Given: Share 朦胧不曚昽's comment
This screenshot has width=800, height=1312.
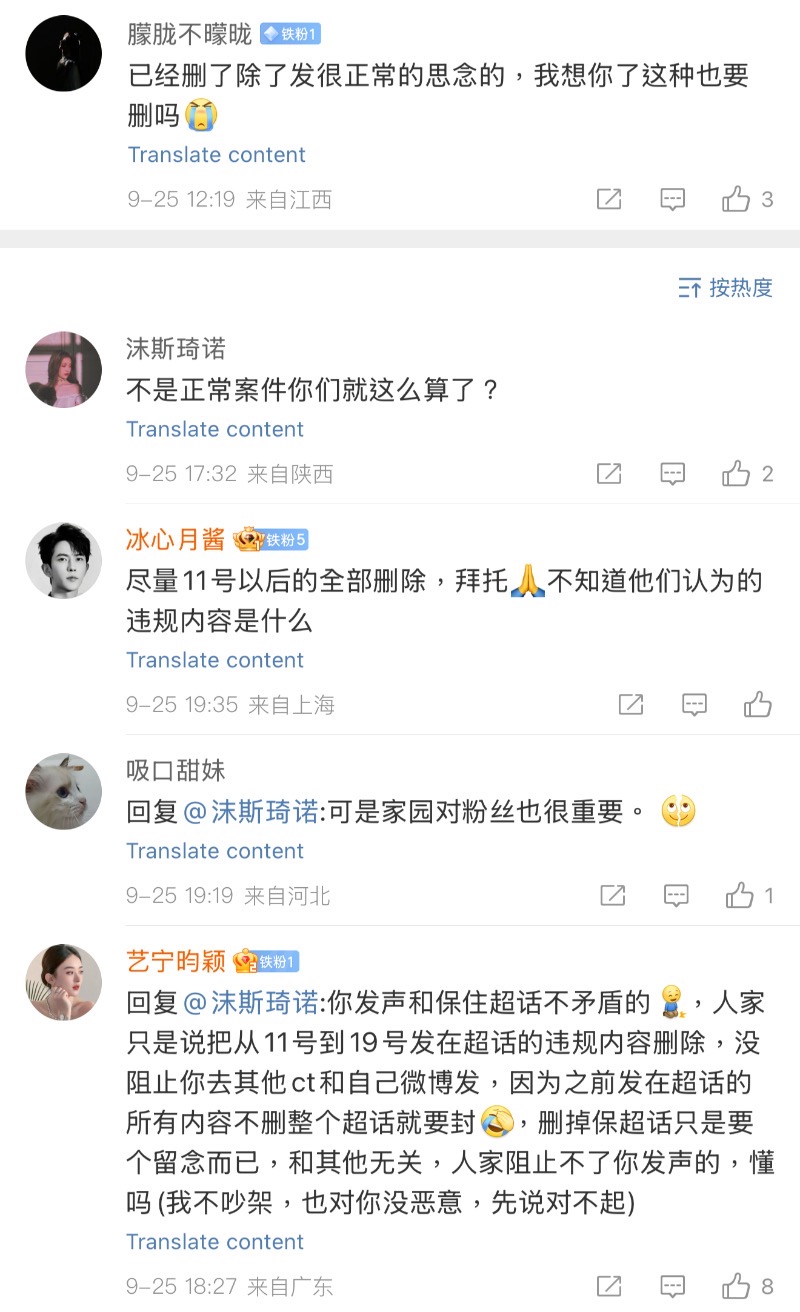Looking at the screenshot, I should [x=609, y=199].
